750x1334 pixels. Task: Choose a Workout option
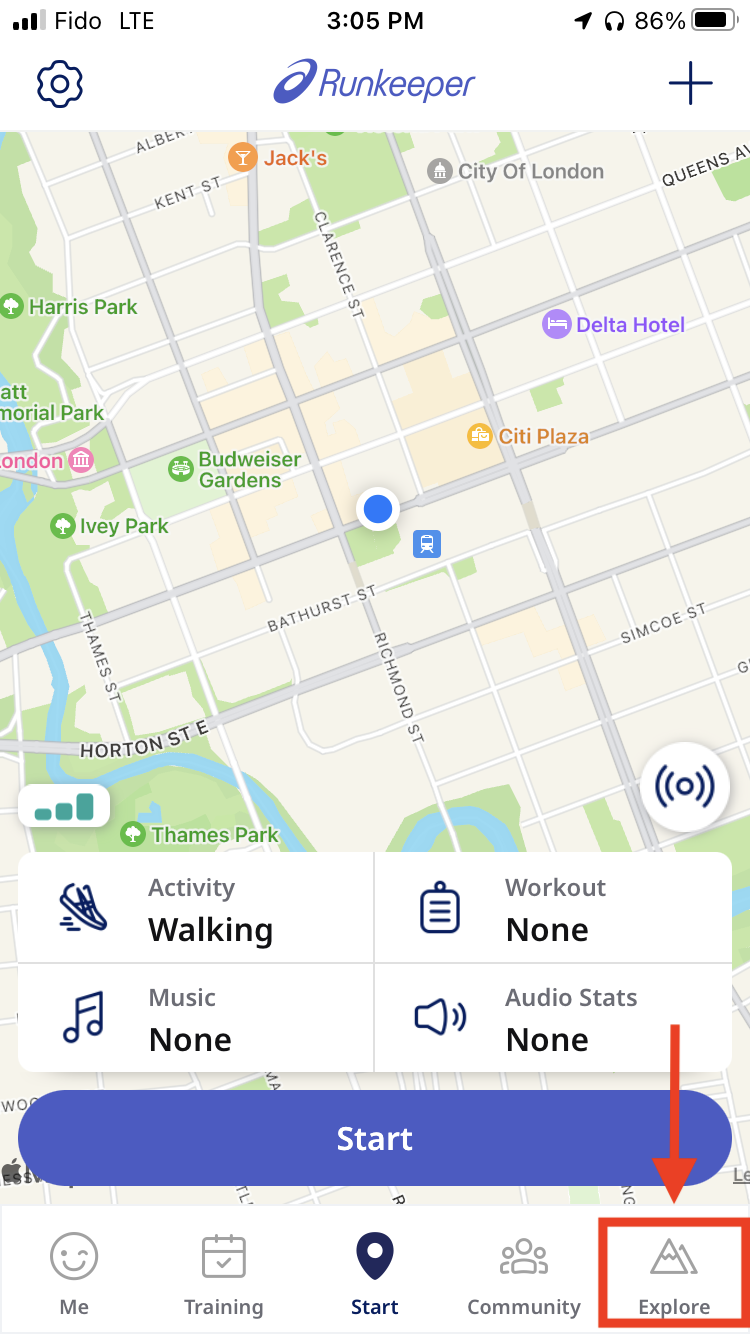pyautogui.click(x=553, y=908)
